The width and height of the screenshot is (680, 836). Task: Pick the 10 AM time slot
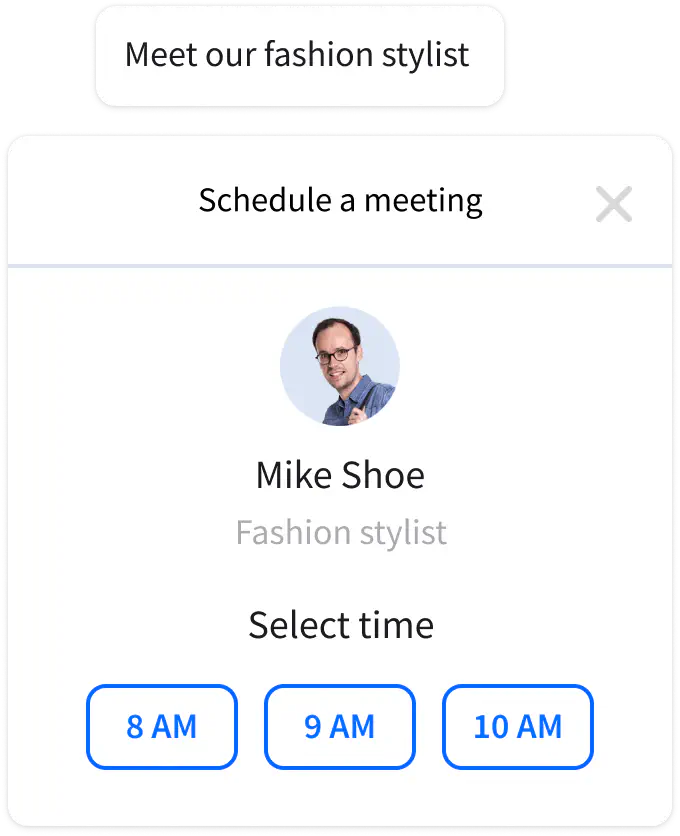tap(518, 727)
